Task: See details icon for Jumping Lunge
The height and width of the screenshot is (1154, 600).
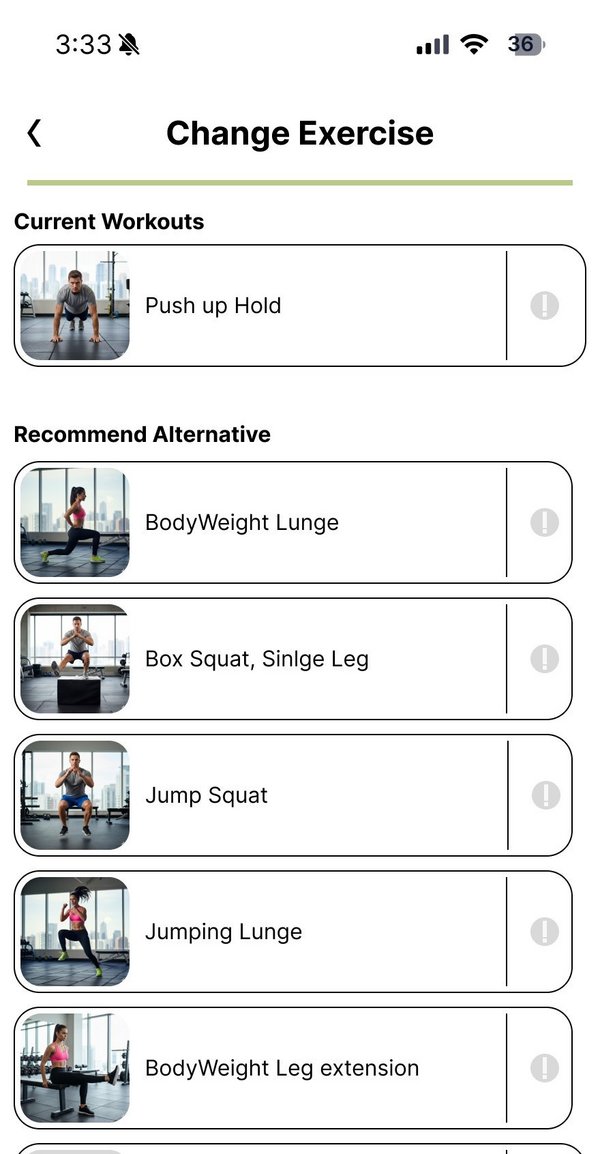Action: [x=544, y=932]
